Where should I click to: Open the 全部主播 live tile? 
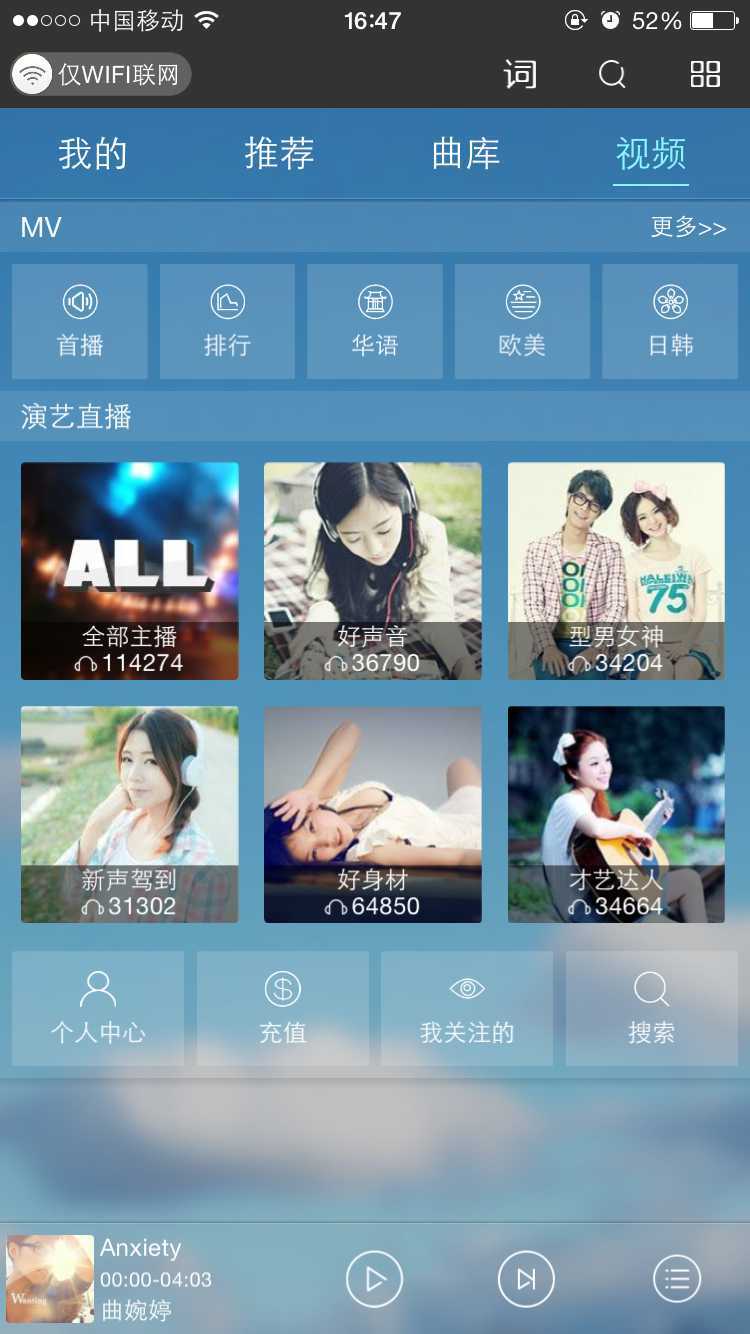click(130, 570)
